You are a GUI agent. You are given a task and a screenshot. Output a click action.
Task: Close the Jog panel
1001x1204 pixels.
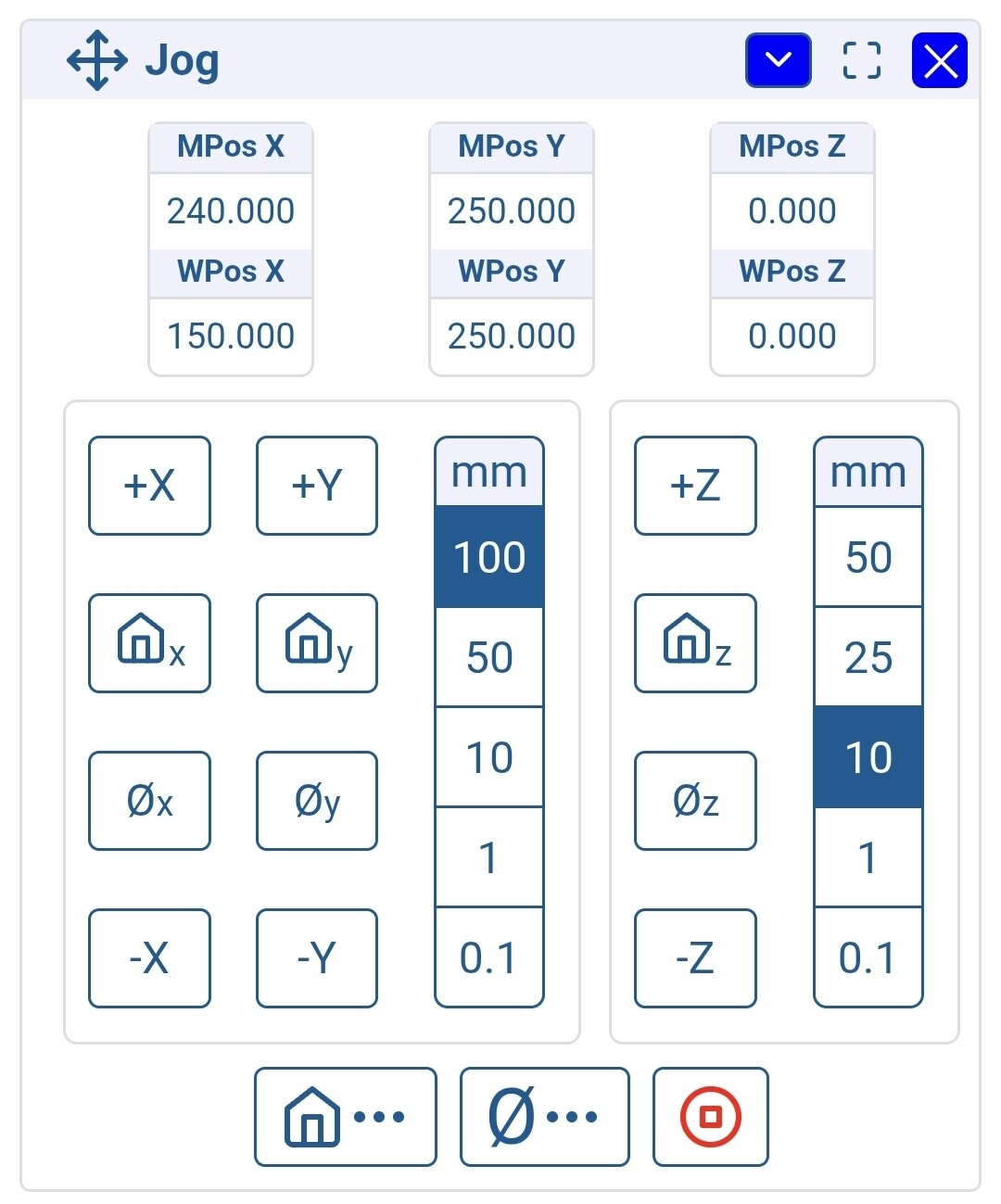pyautogui.click(x=939, y=61)
